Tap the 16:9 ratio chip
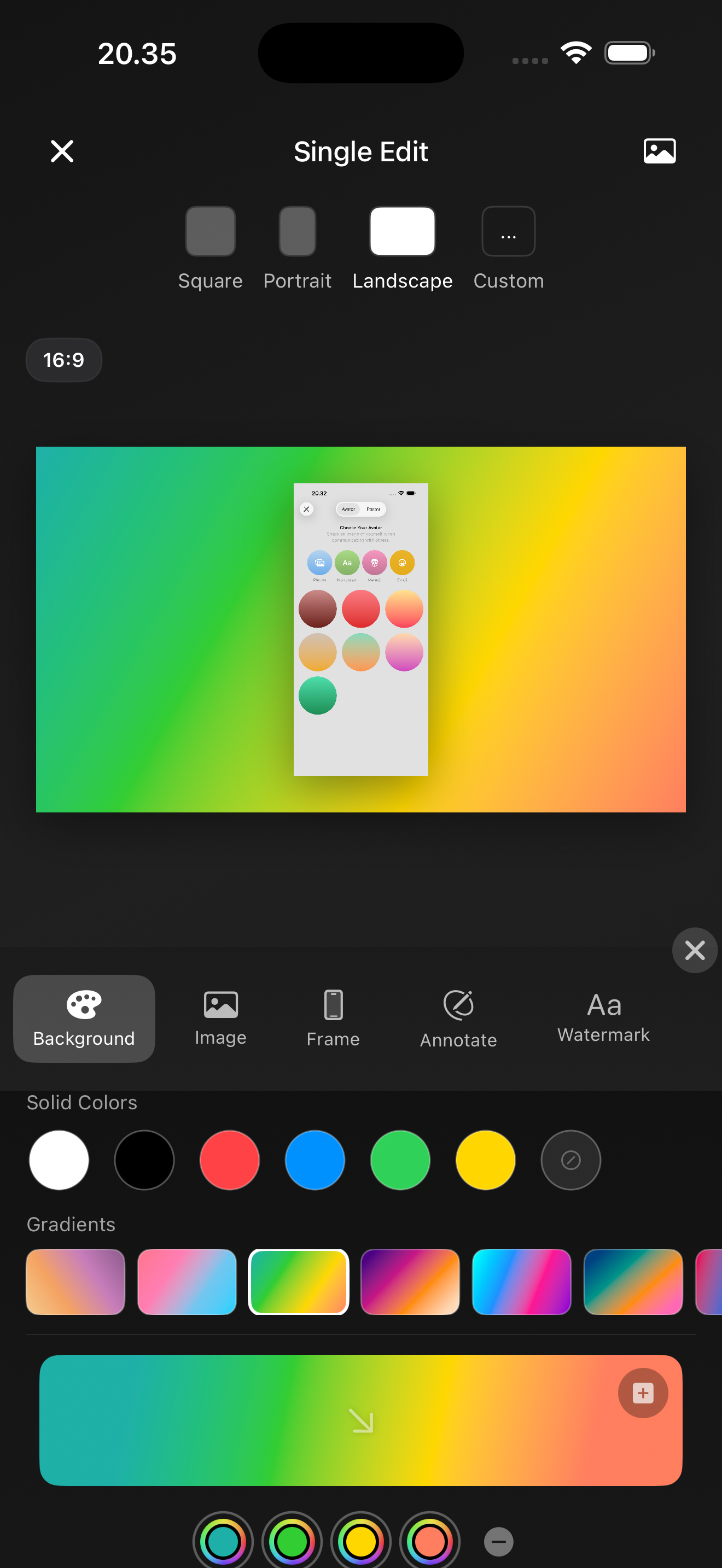 click(x=64, y=360)
